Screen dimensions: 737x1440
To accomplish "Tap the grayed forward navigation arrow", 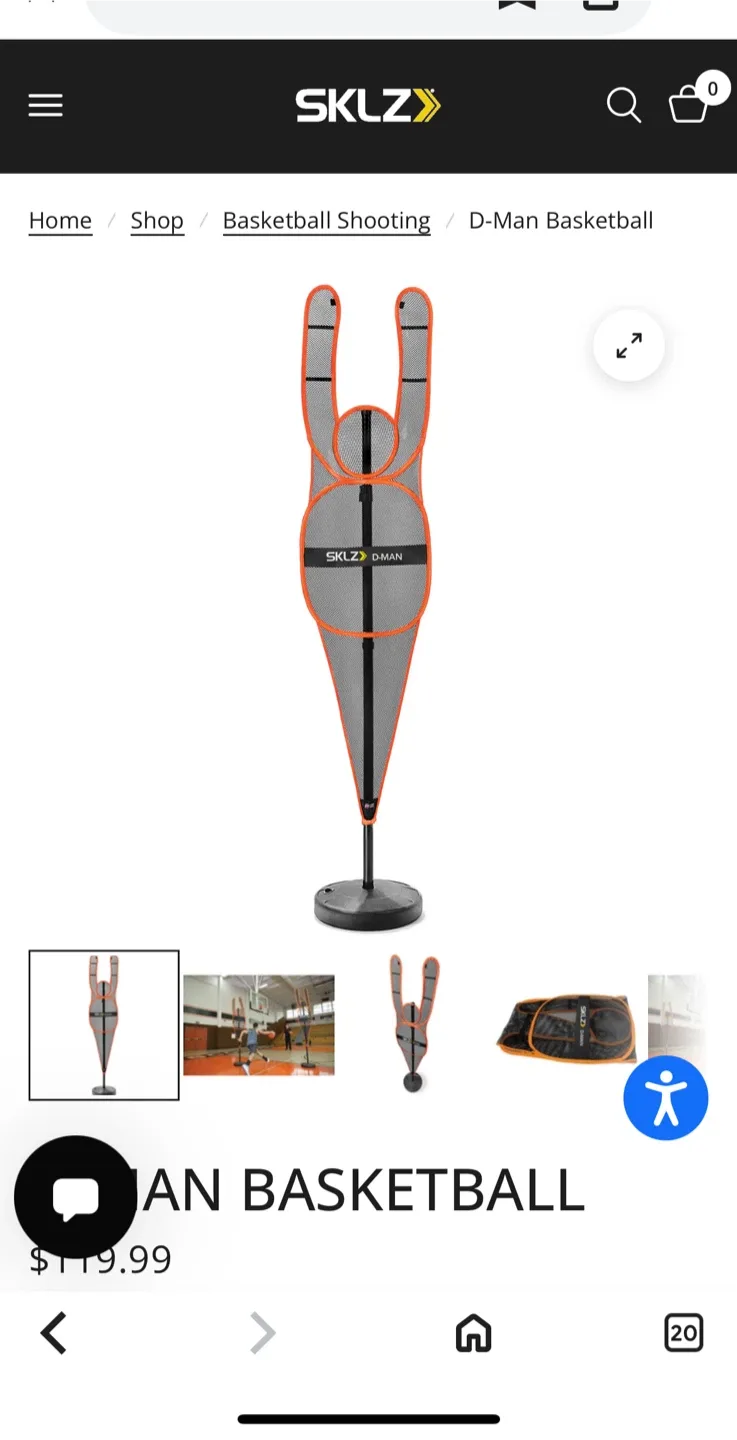I will 263,1332.
